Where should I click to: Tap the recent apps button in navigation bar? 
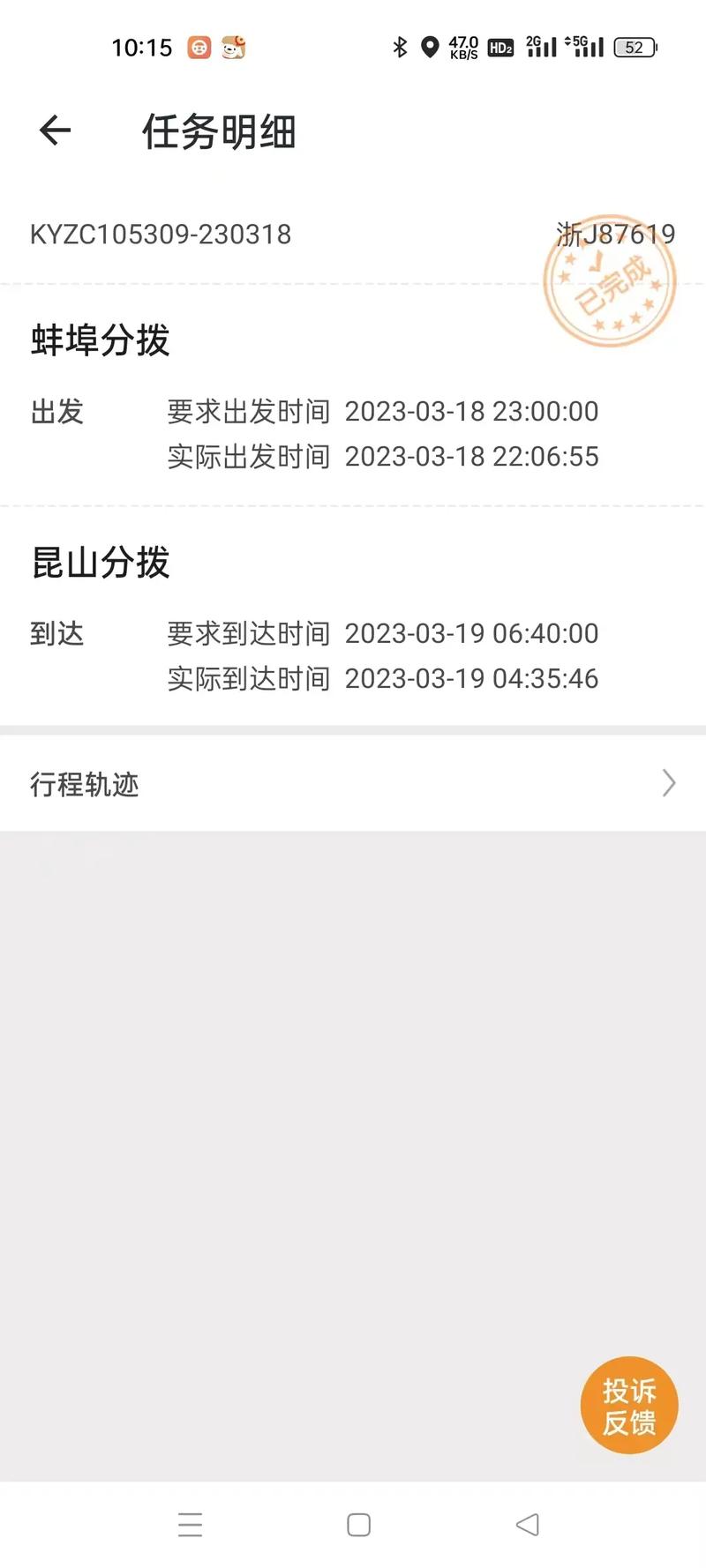click(x=191, y=1525)
